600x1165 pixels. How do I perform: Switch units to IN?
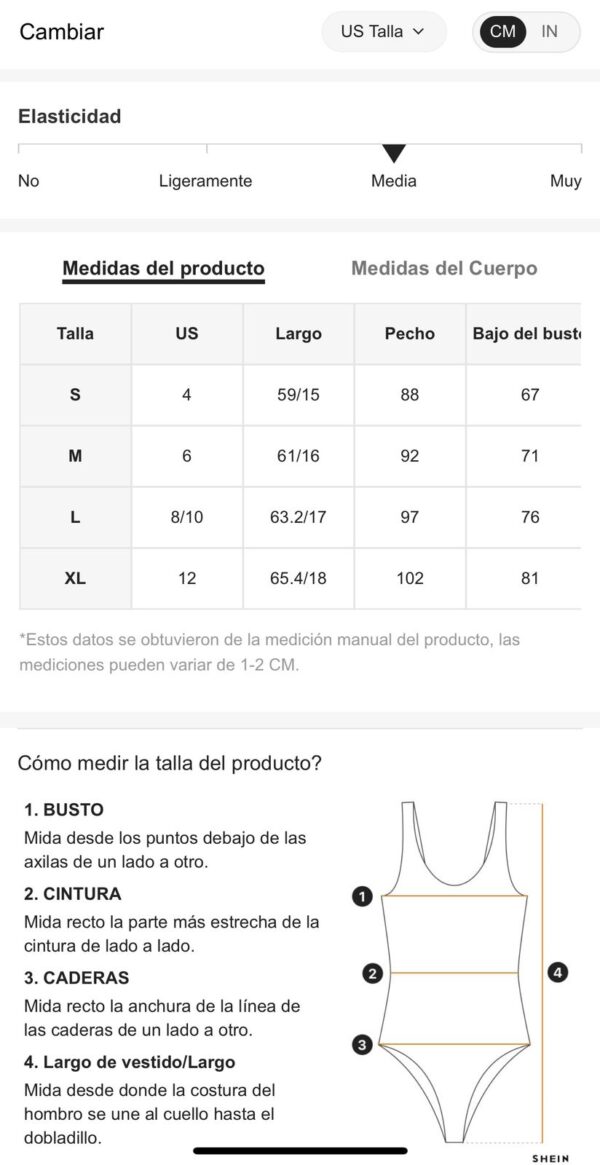point(549,31)
